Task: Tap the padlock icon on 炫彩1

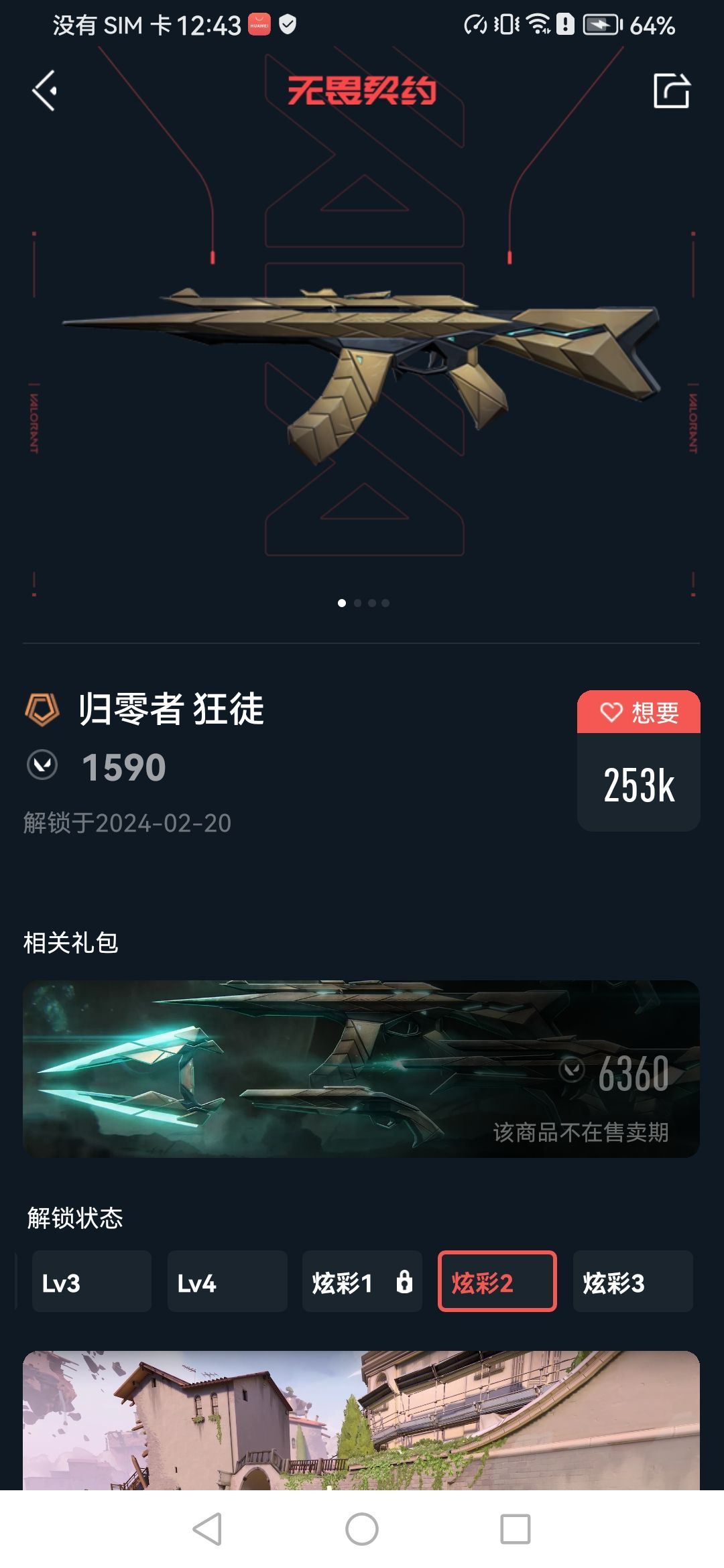Action: 402,1282
